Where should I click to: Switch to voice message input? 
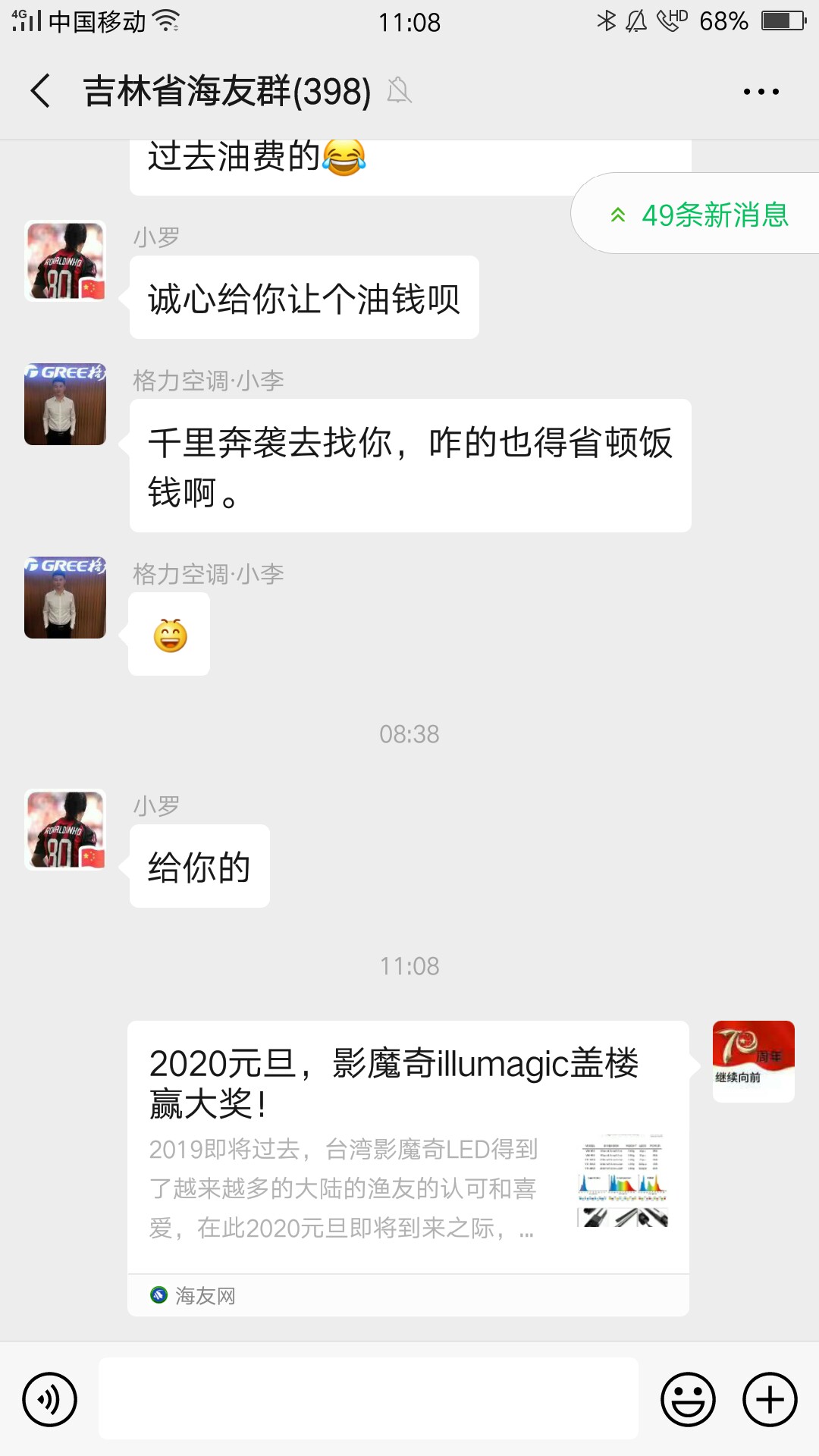point(50,1399)
